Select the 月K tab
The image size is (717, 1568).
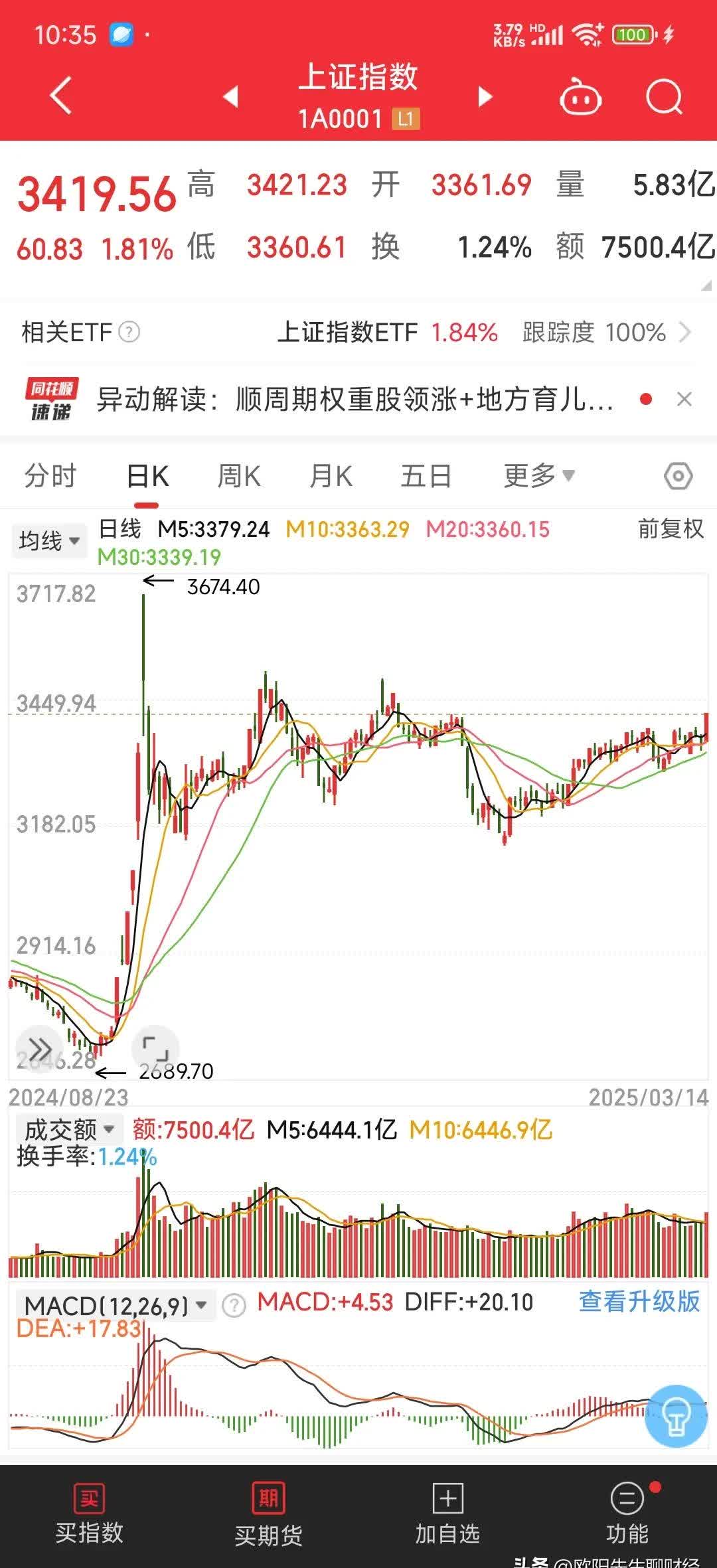331,476
